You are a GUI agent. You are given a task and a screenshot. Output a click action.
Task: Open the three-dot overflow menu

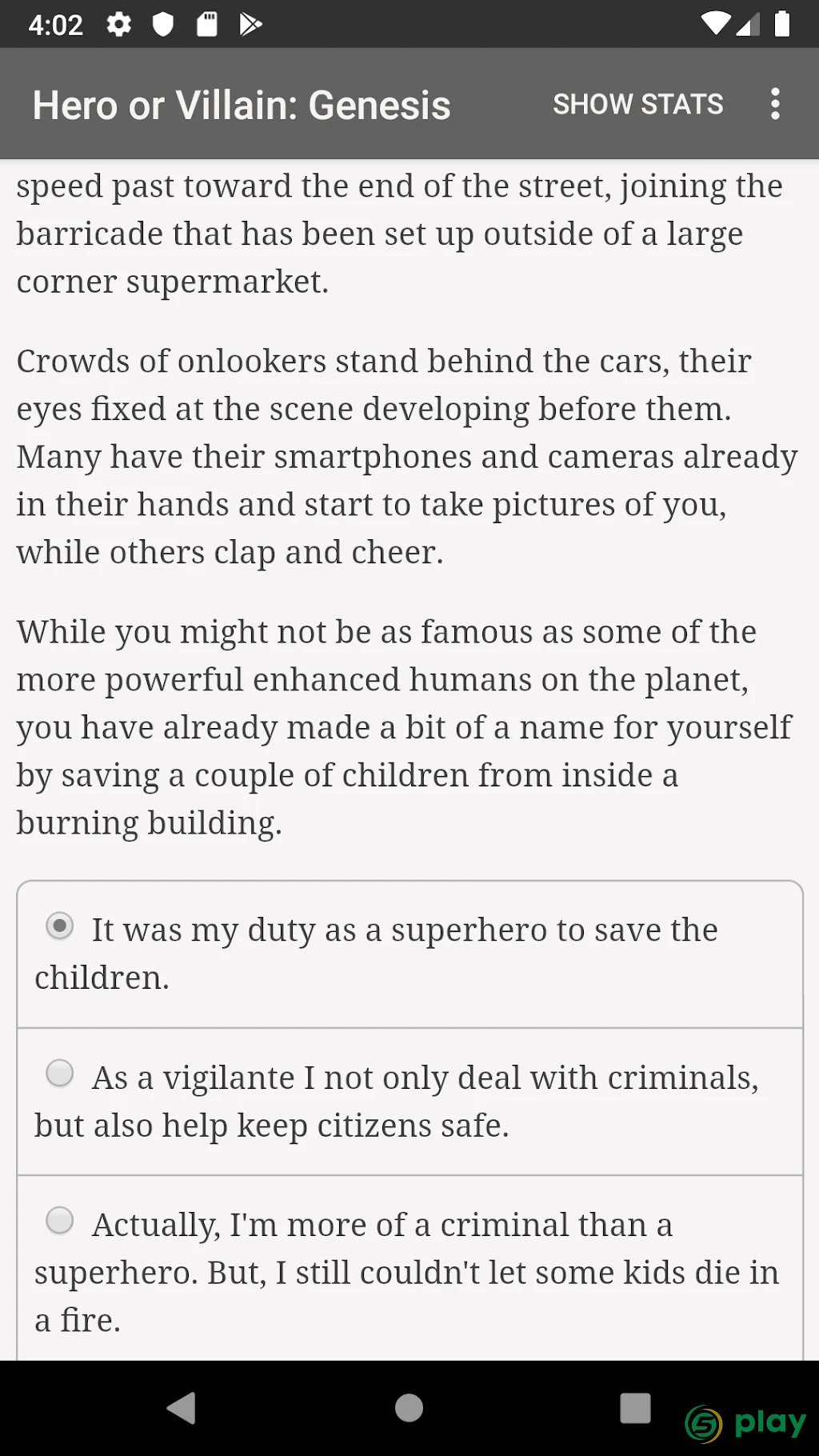(775, 104)
